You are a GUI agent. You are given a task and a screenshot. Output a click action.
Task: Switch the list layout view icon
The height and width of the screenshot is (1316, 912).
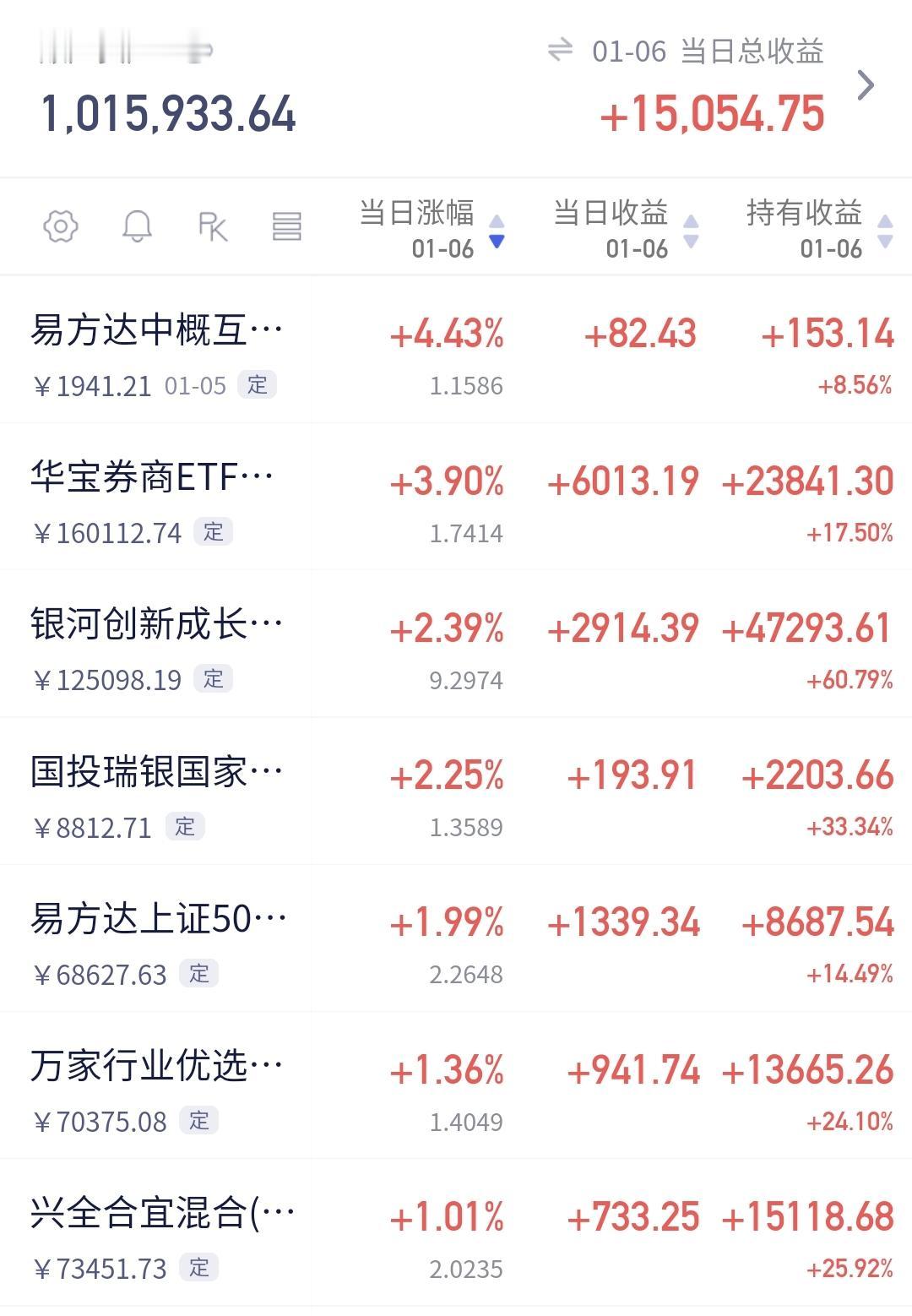pos(287,226)
